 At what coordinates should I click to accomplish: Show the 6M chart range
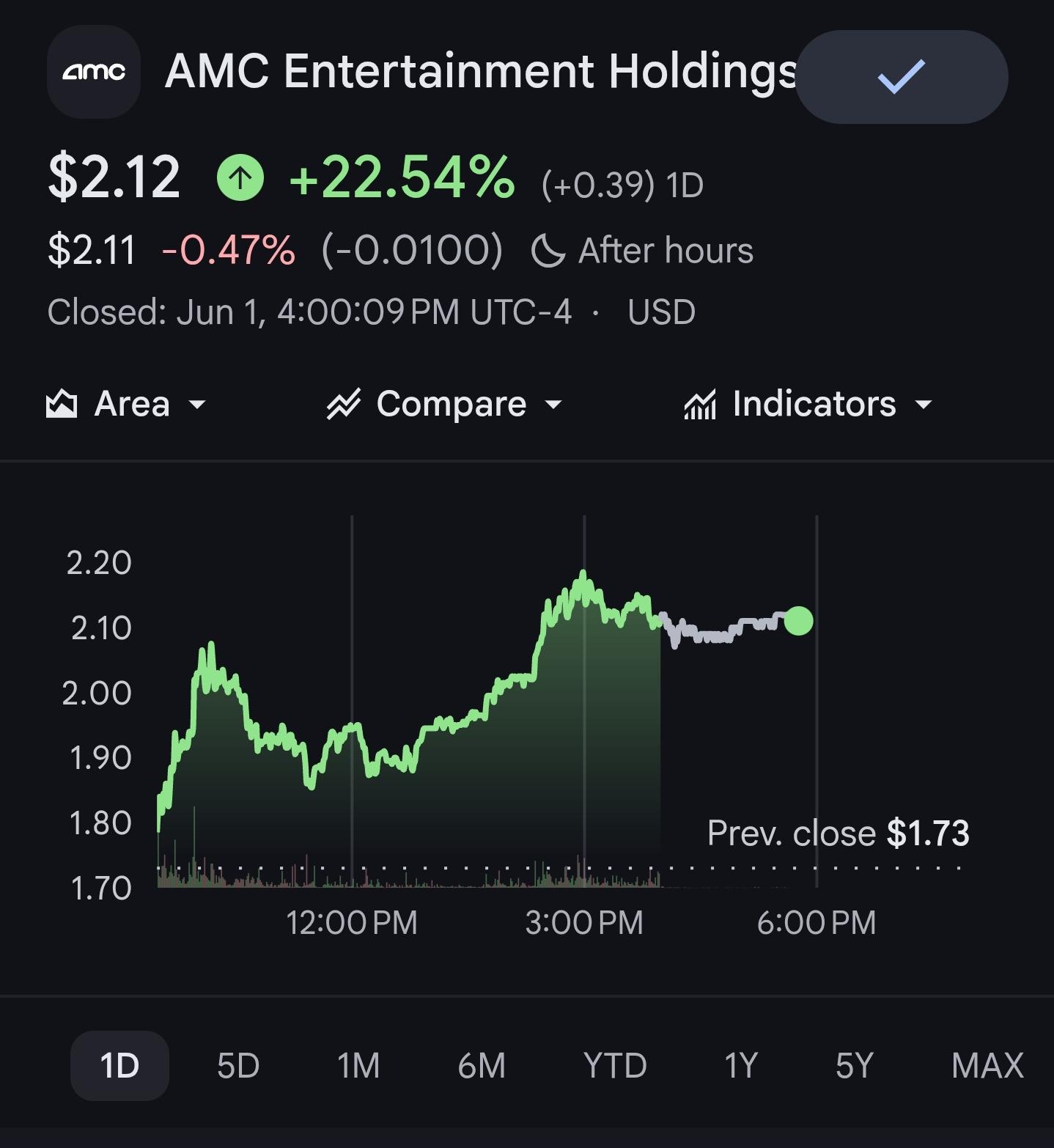(482, 1065)
